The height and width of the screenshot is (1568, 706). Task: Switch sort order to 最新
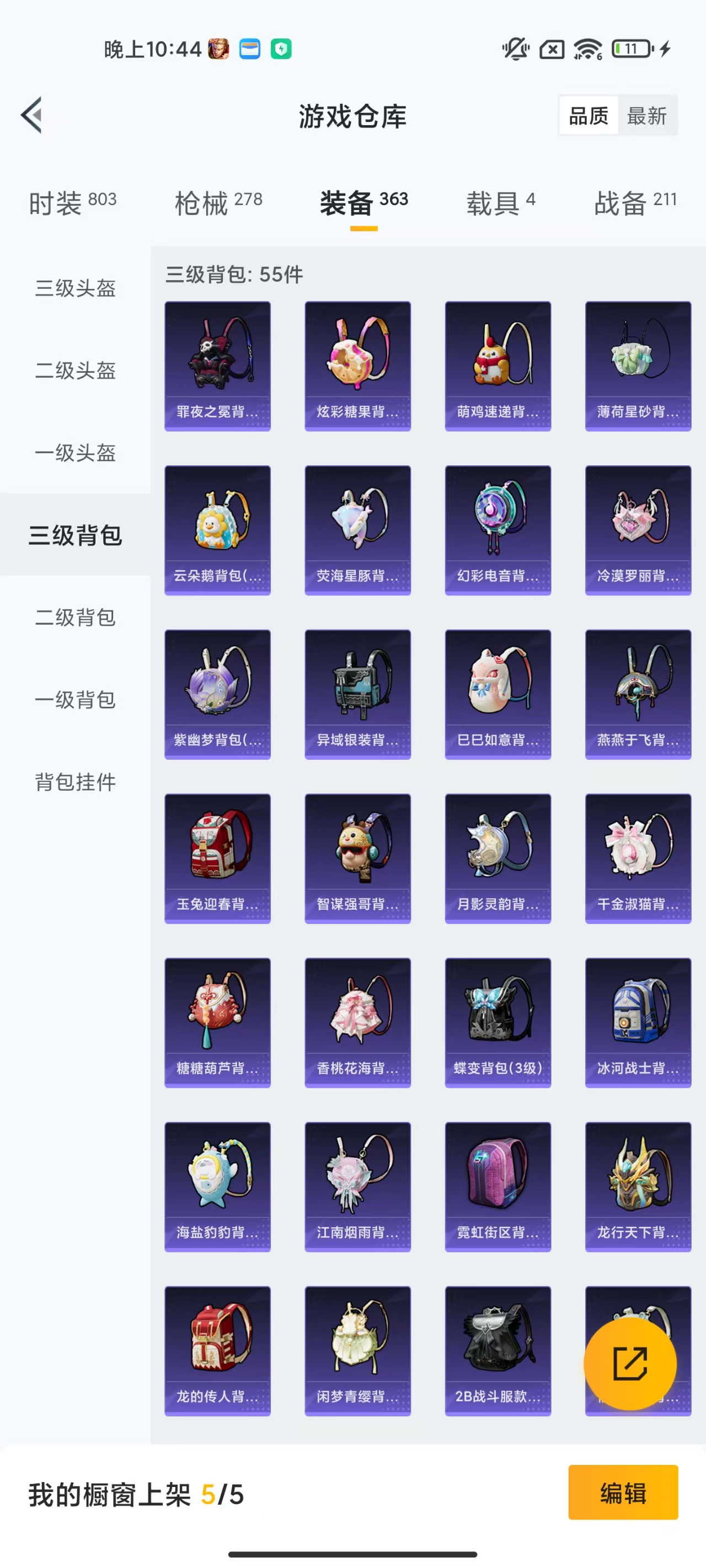[648, 115]
